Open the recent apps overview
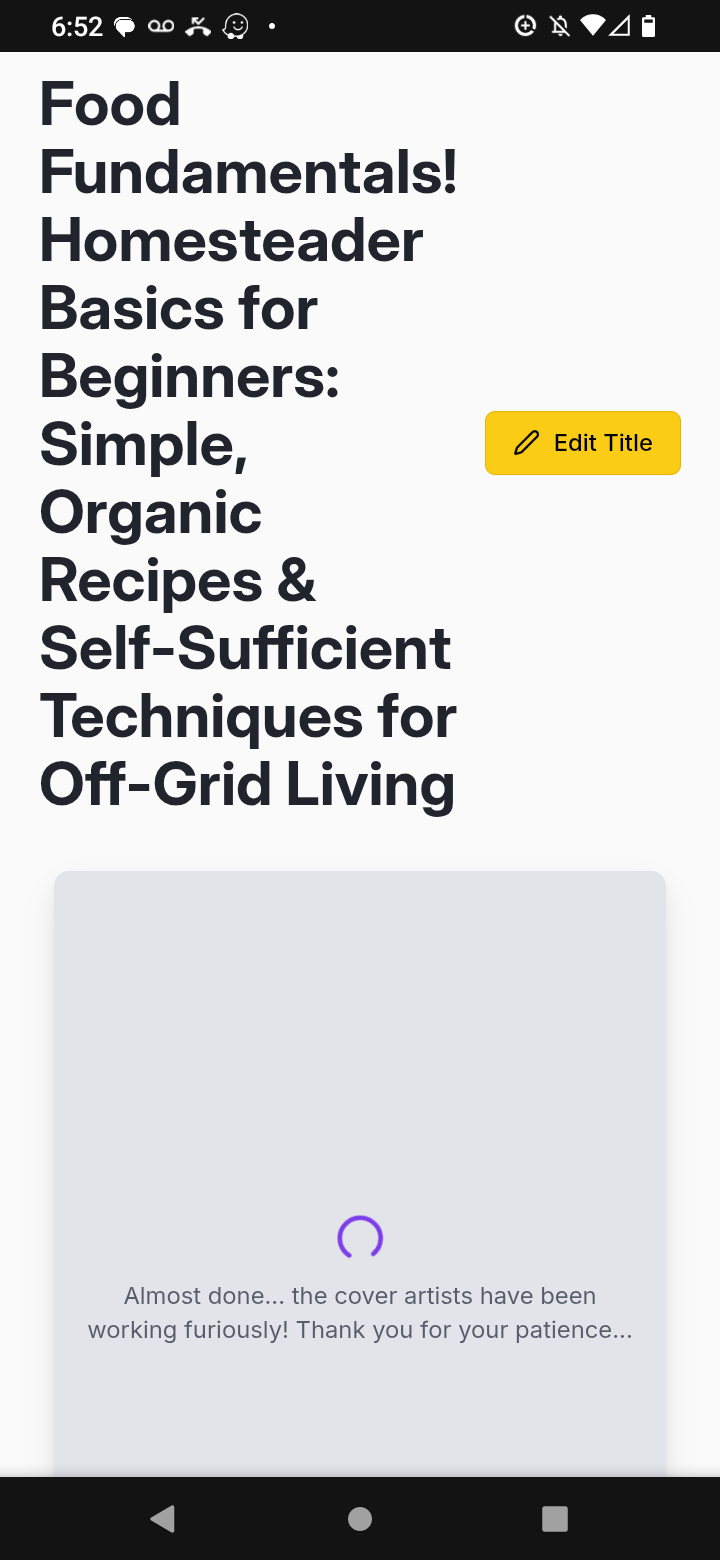The width and height of the screenshot is (720, 1560). [555, 1519]
